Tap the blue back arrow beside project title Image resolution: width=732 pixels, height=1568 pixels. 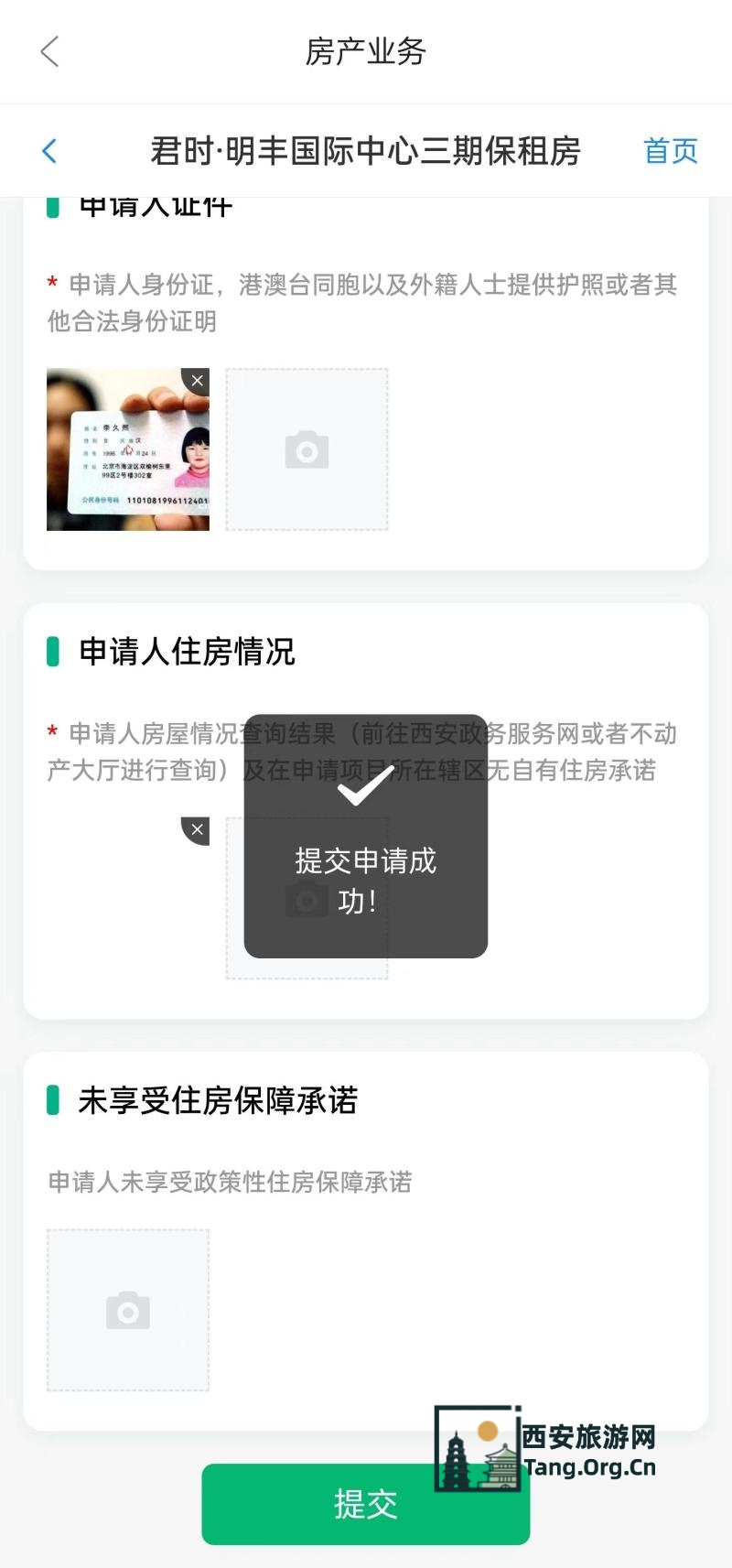[x=50, y=151]
